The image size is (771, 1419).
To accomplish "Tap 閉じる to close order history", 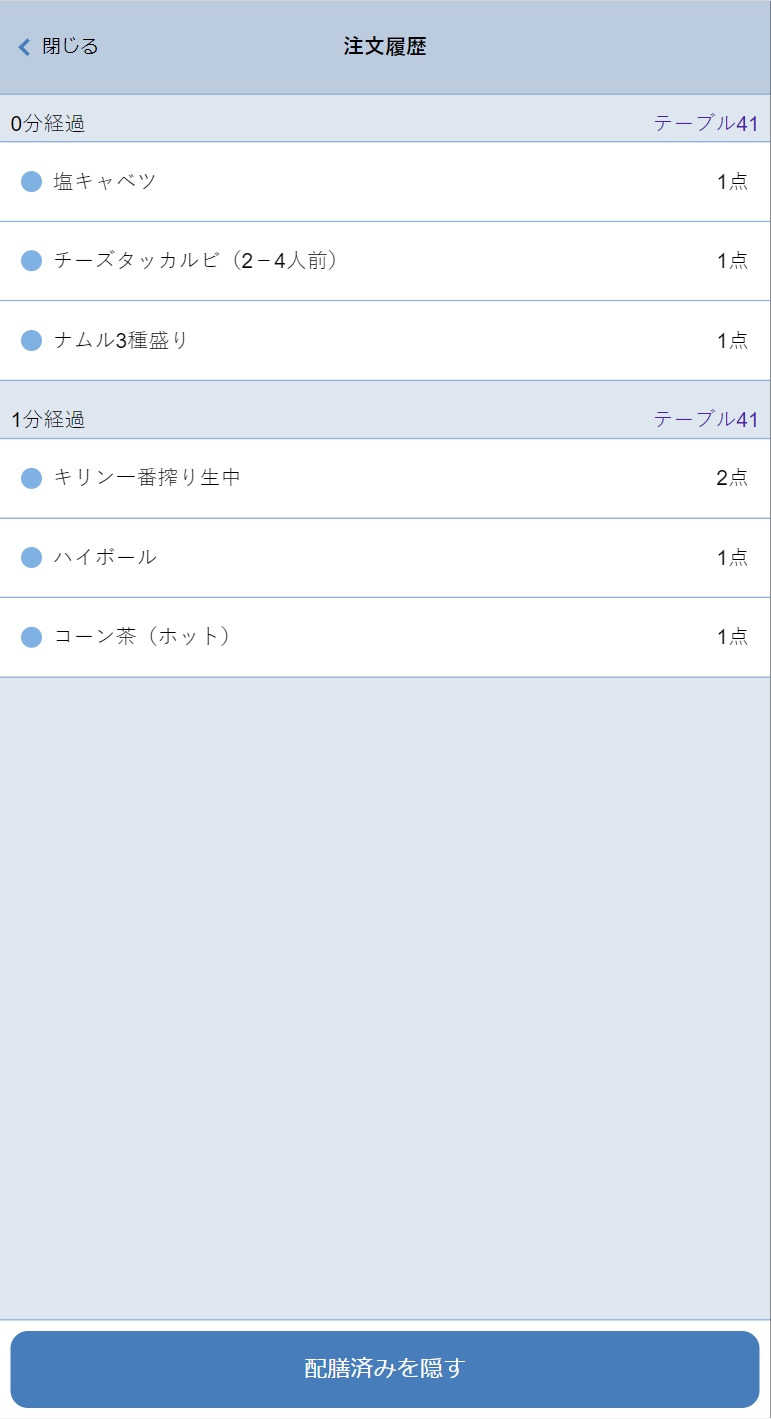I will pos(59,47).
